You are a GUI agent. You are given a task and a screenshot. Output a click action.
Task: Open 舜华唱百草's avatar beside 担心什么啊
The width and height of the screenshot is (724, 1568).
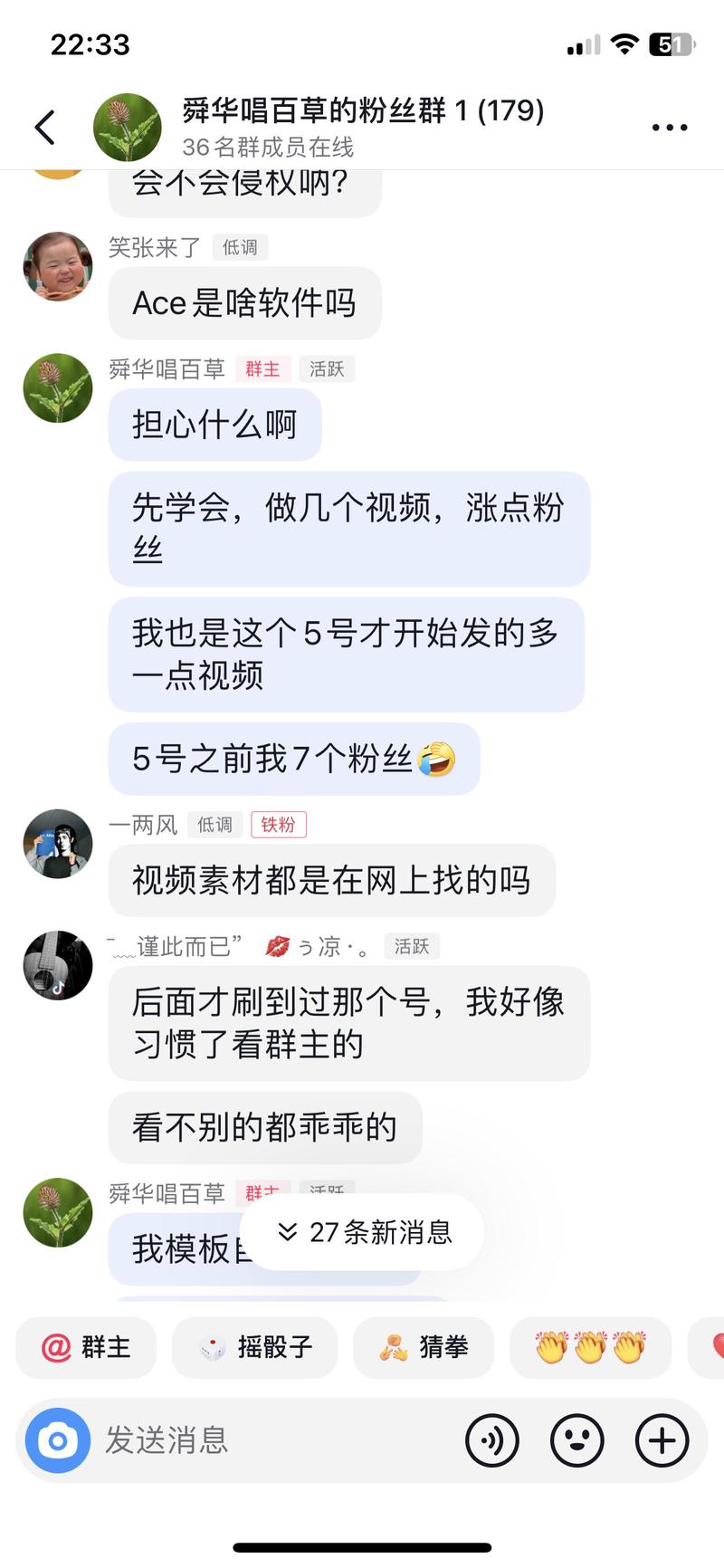tap(58, 388)
